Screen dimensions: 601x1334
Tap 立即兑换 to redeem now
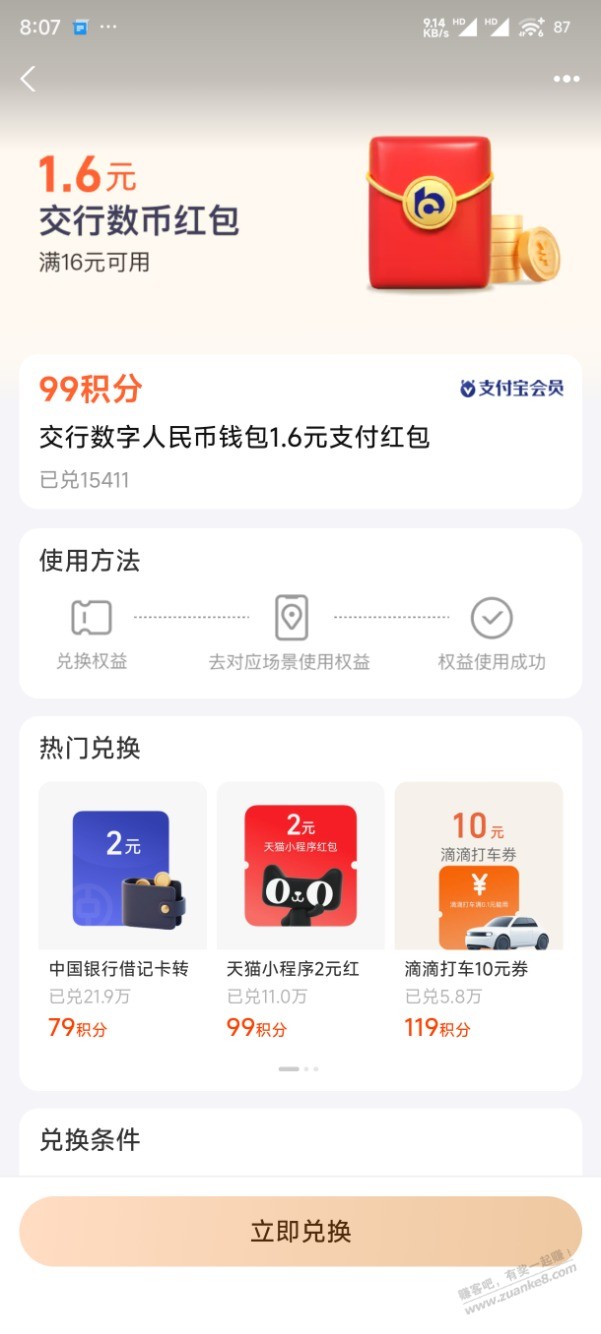300,1231
